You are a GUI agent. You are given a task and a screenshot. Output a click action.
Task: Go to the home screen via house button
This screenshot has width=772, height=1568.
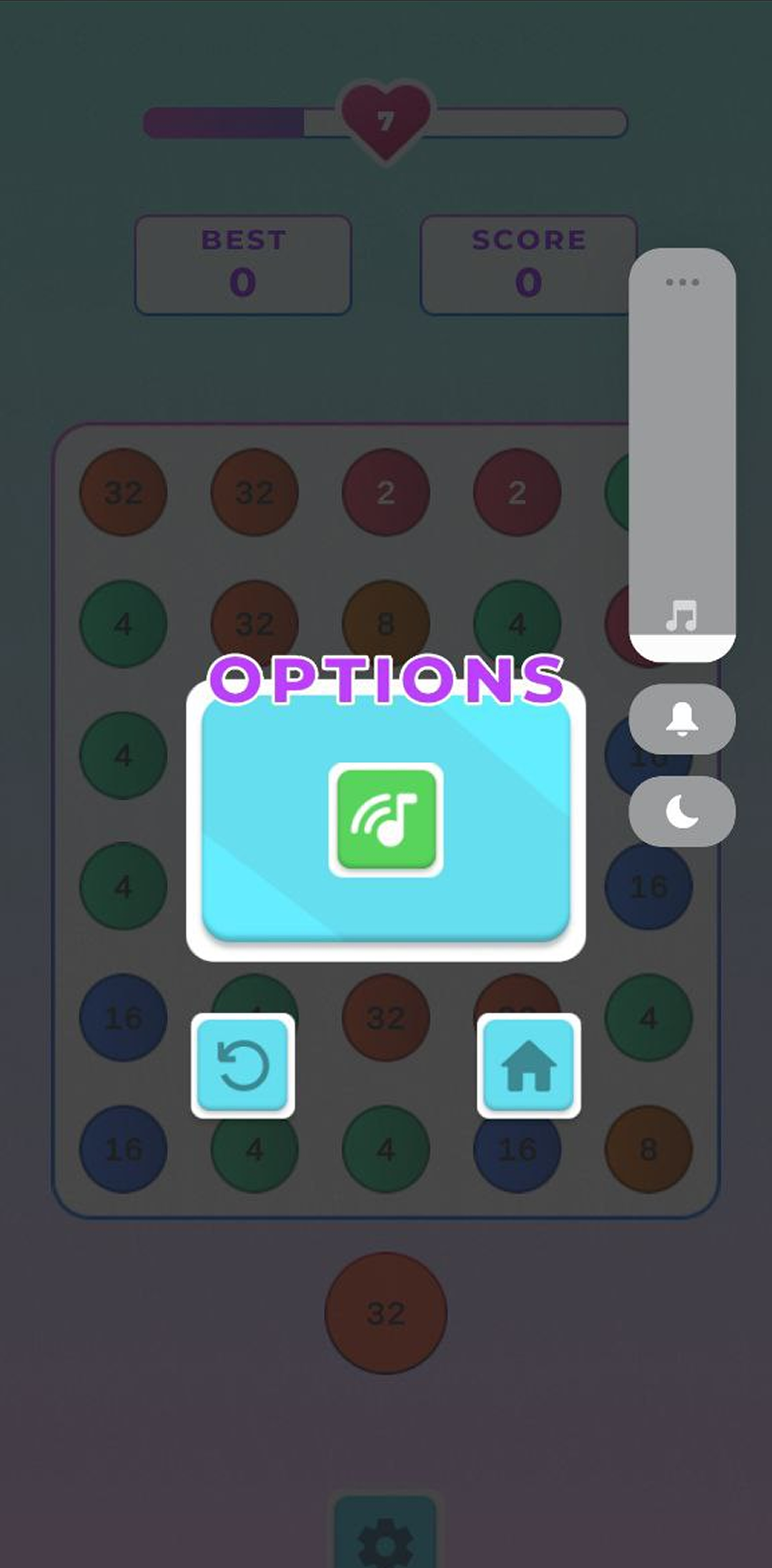(528, 1066)
